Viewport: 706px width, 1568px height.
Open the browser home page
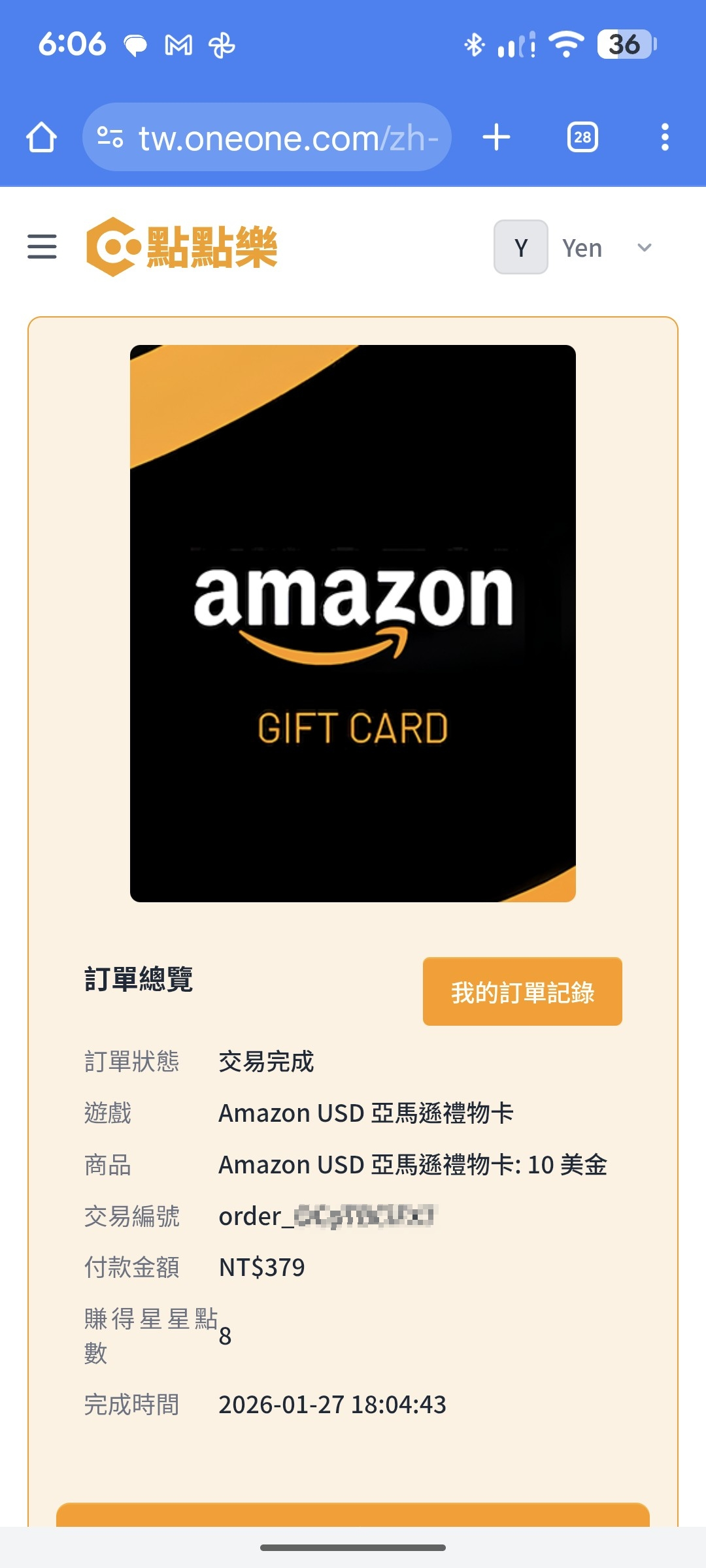[x=41, y=137]
